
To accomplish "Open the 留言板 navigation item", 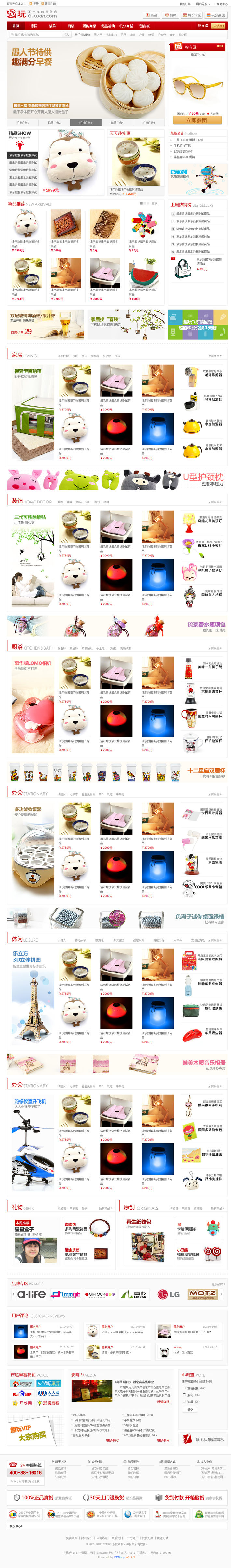I will tap(144, 26).
